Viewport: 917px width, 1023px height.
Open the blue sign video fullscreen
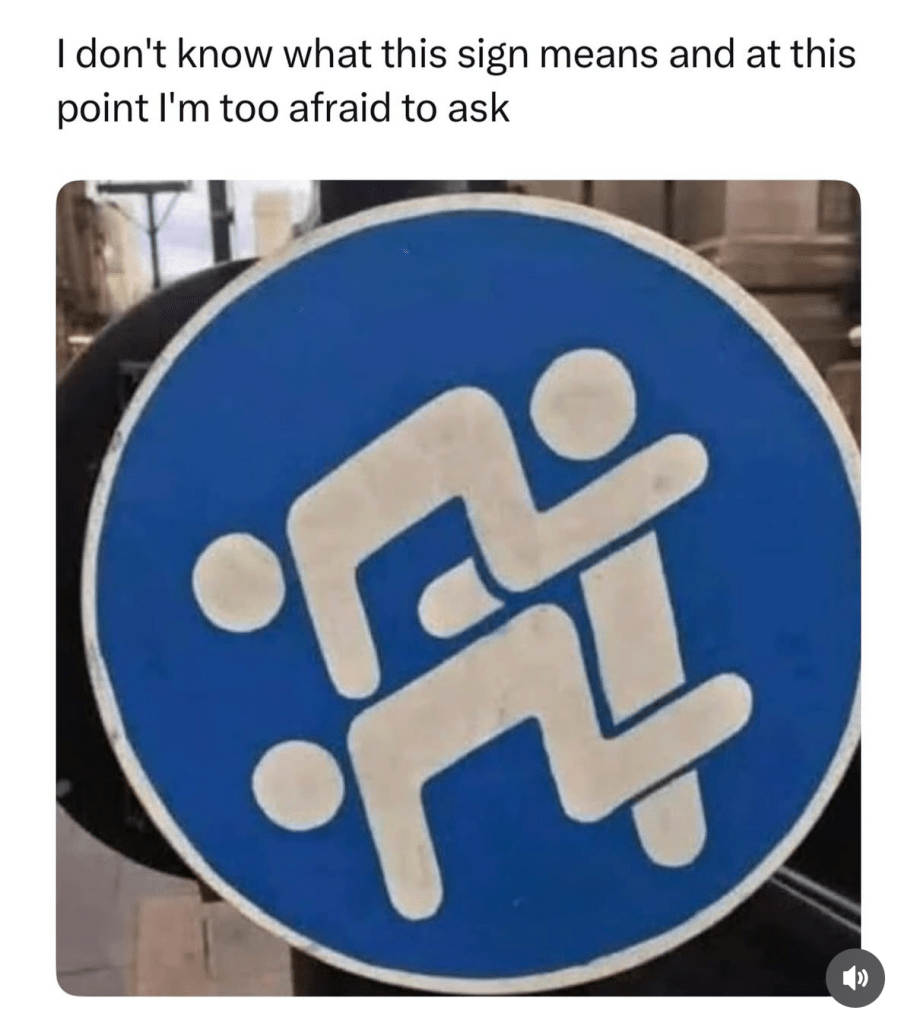(x=458, y=588)
